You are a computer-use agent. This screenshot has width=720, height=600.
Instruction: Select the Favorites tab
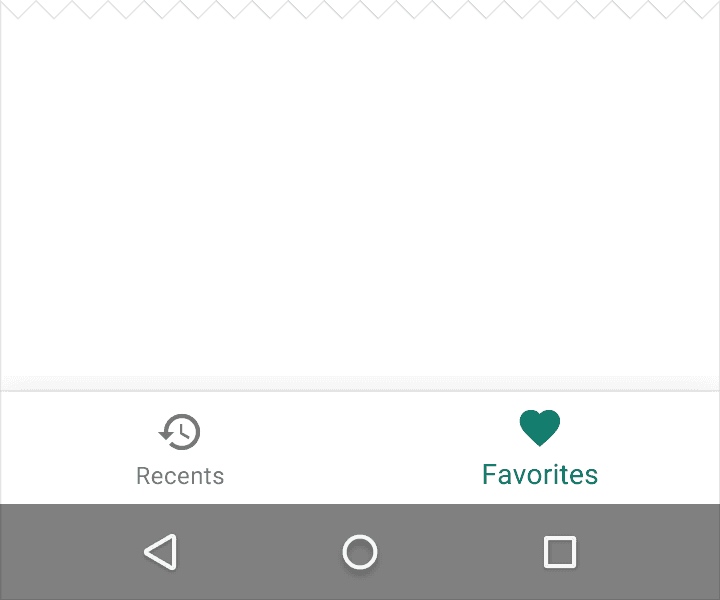coord(540,448)
